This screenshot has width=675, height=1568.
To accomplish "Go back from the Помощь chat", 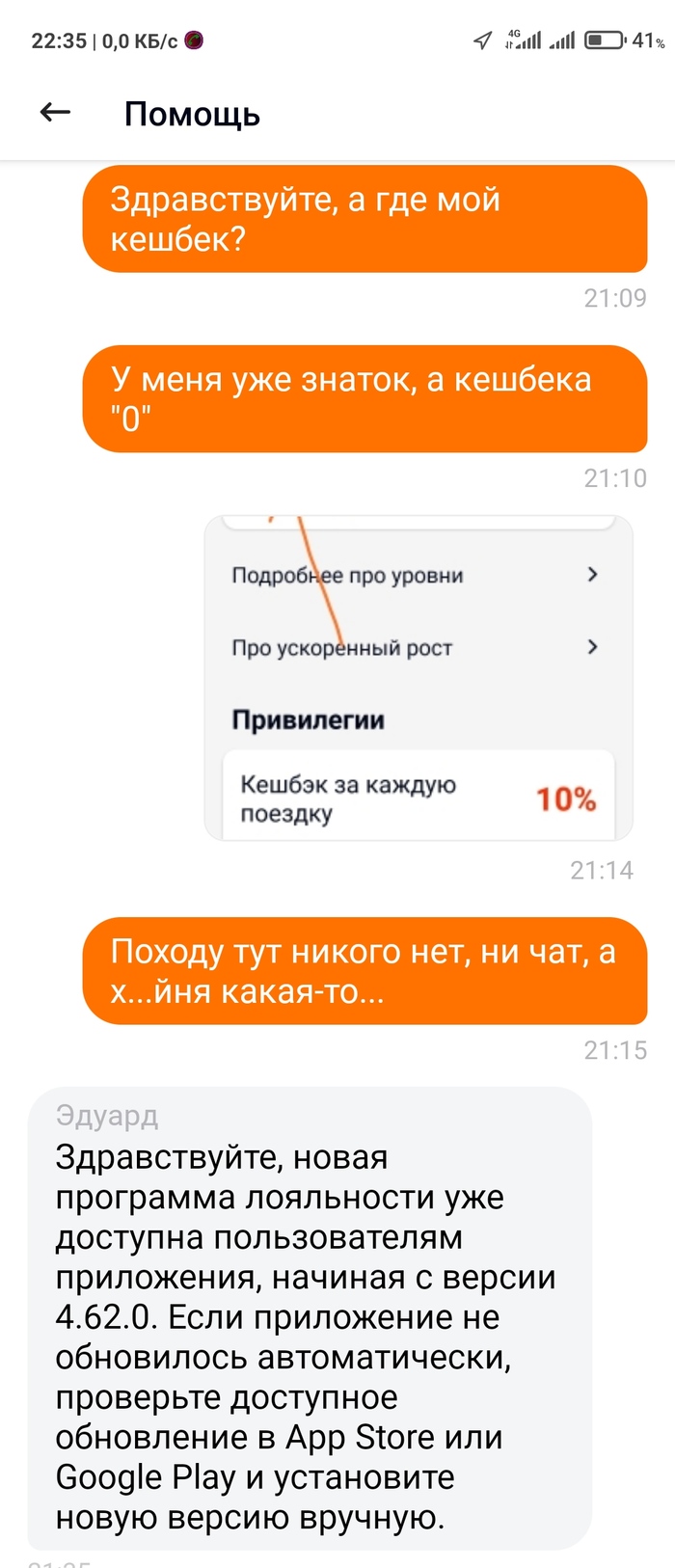I will pos(55,114).
